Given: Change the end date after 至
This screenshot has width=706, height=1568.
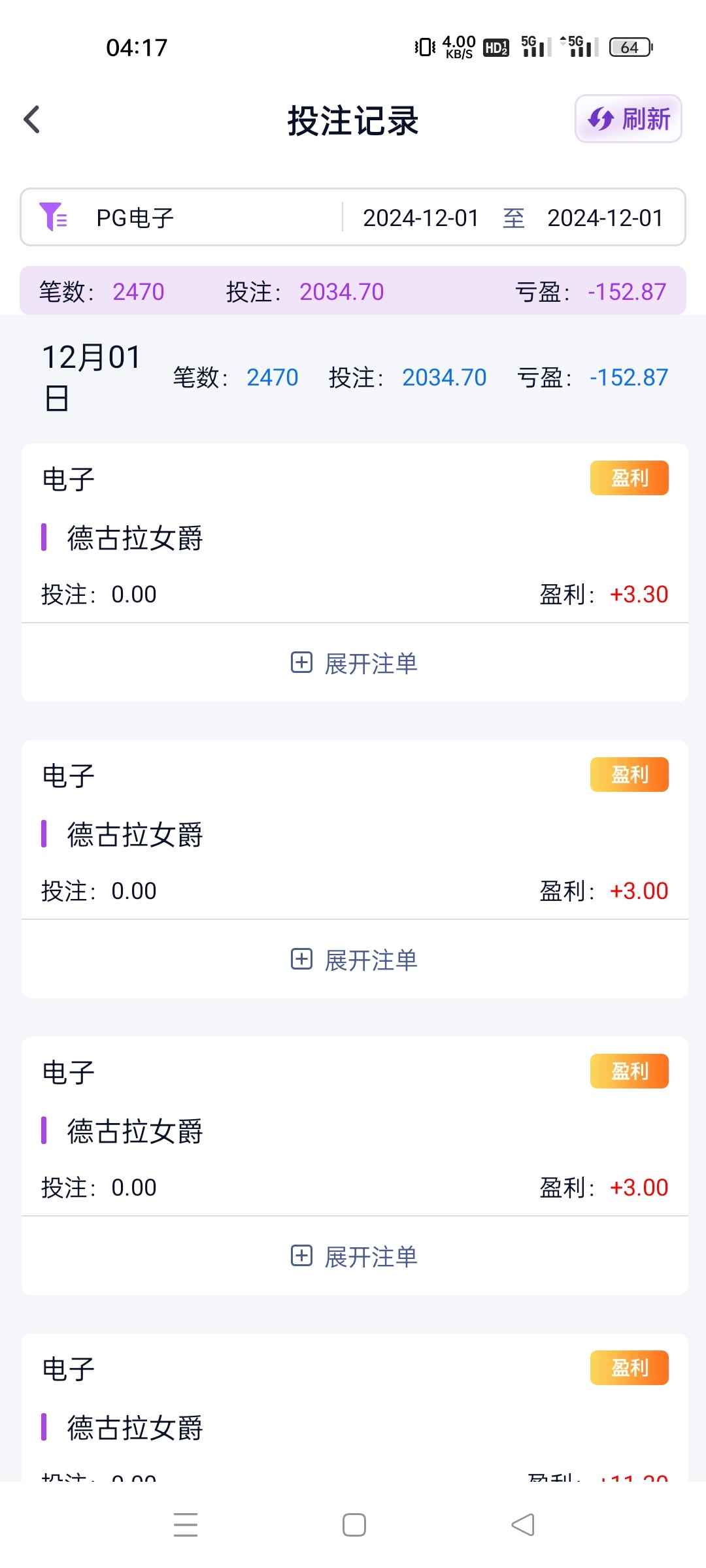Looking at the screenshot, I should pyautogui.click(x=605, y=218).
